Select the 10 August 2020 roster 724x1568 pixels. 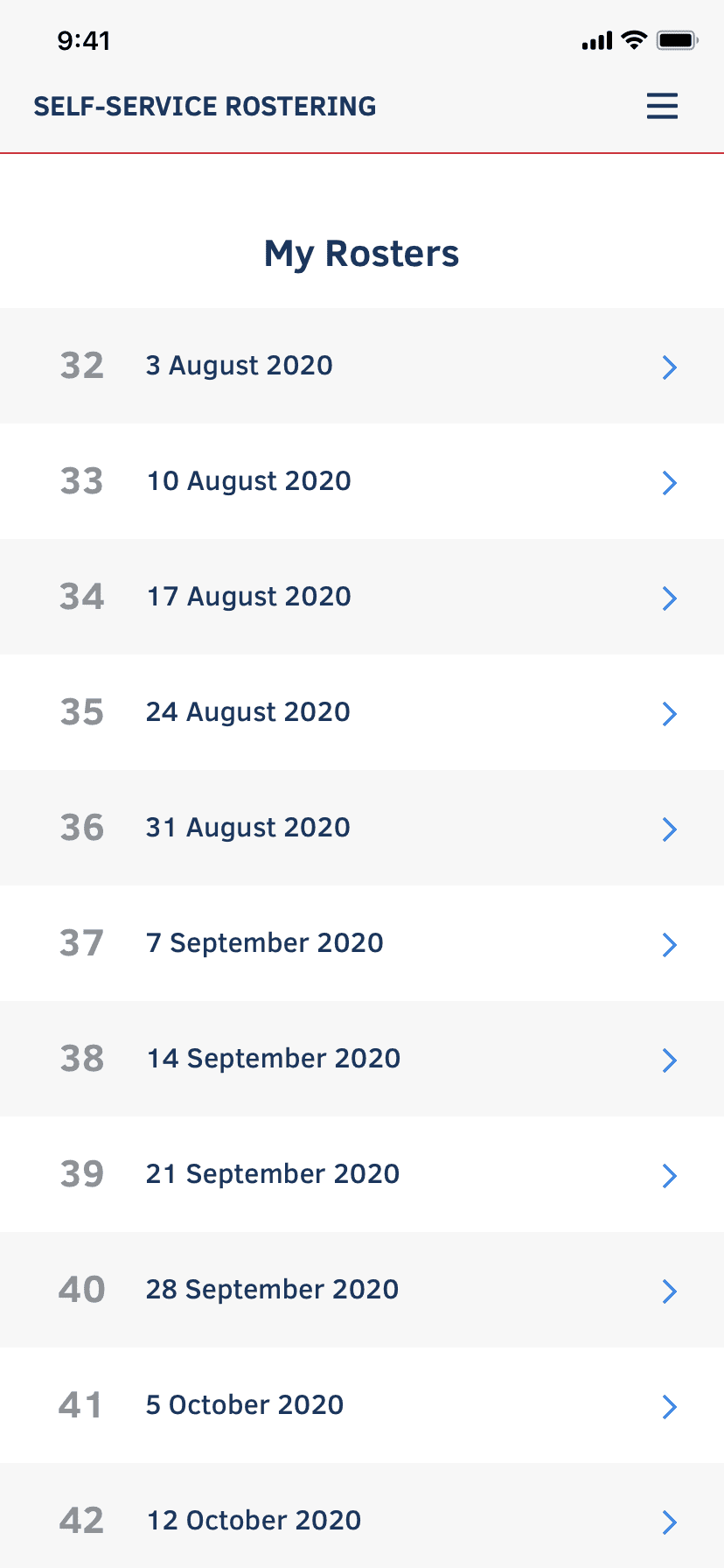[362, 481]
